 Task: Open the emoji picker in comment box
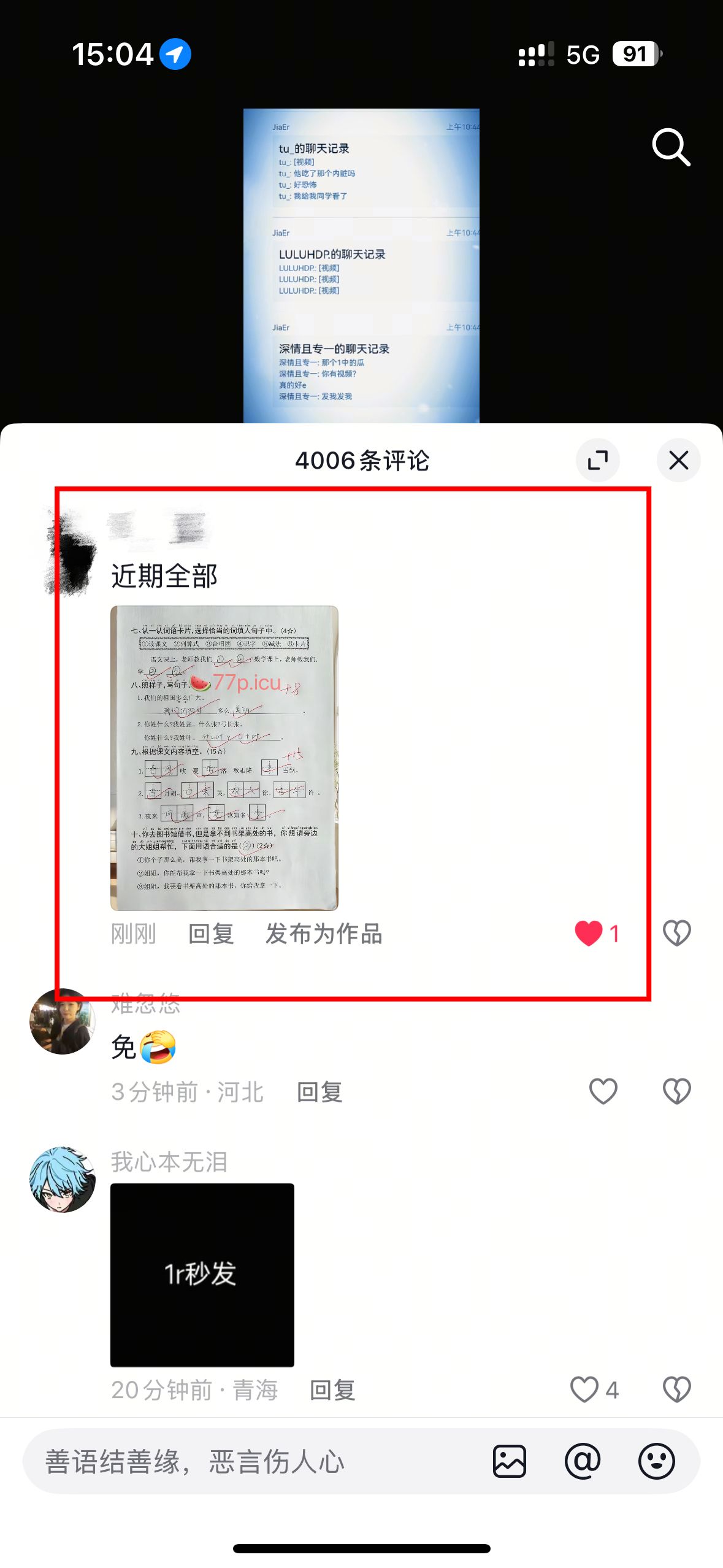coord(656,1461)
